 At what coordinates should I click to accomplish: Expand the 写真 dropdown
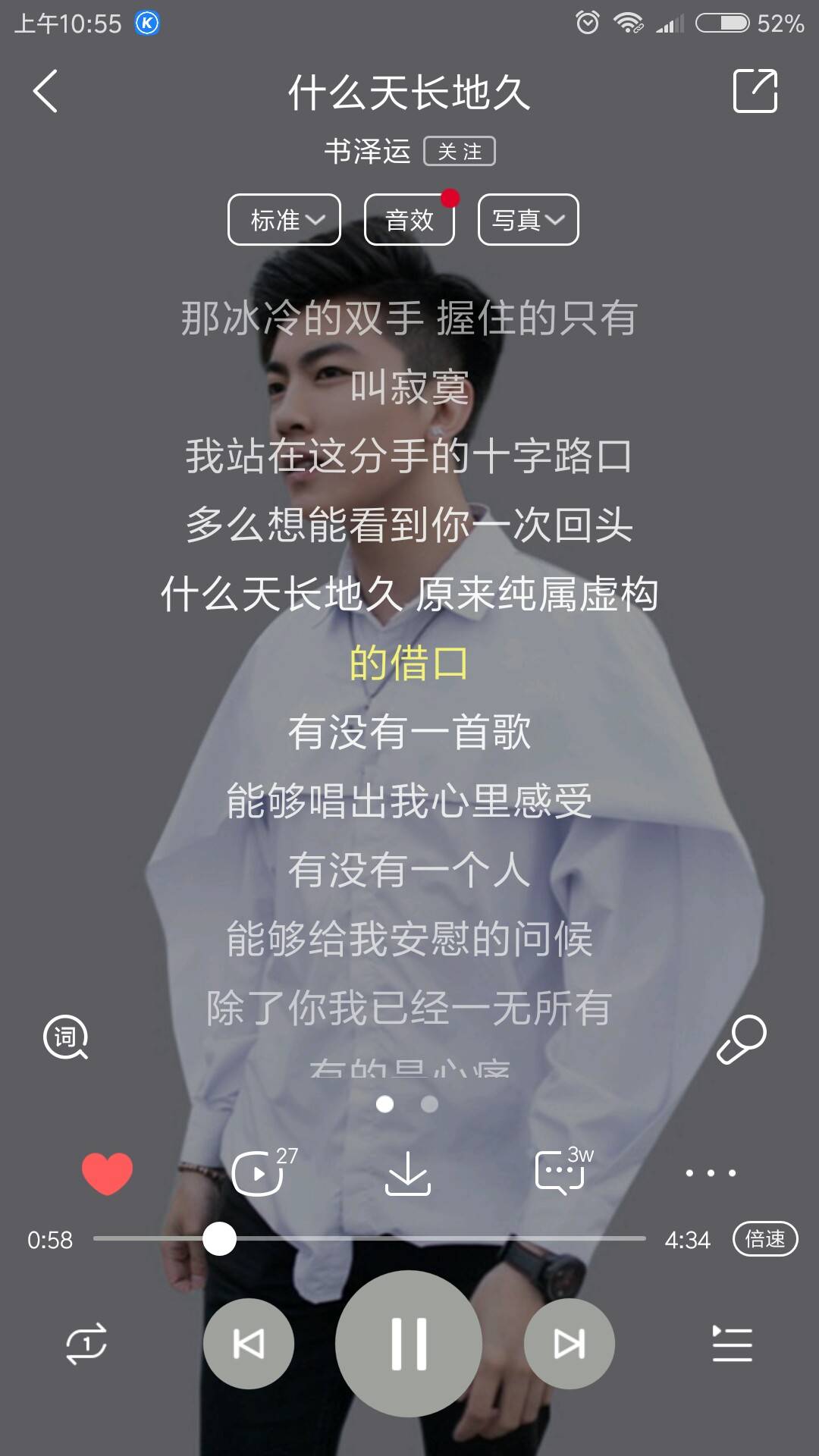(x=528, y=220)
